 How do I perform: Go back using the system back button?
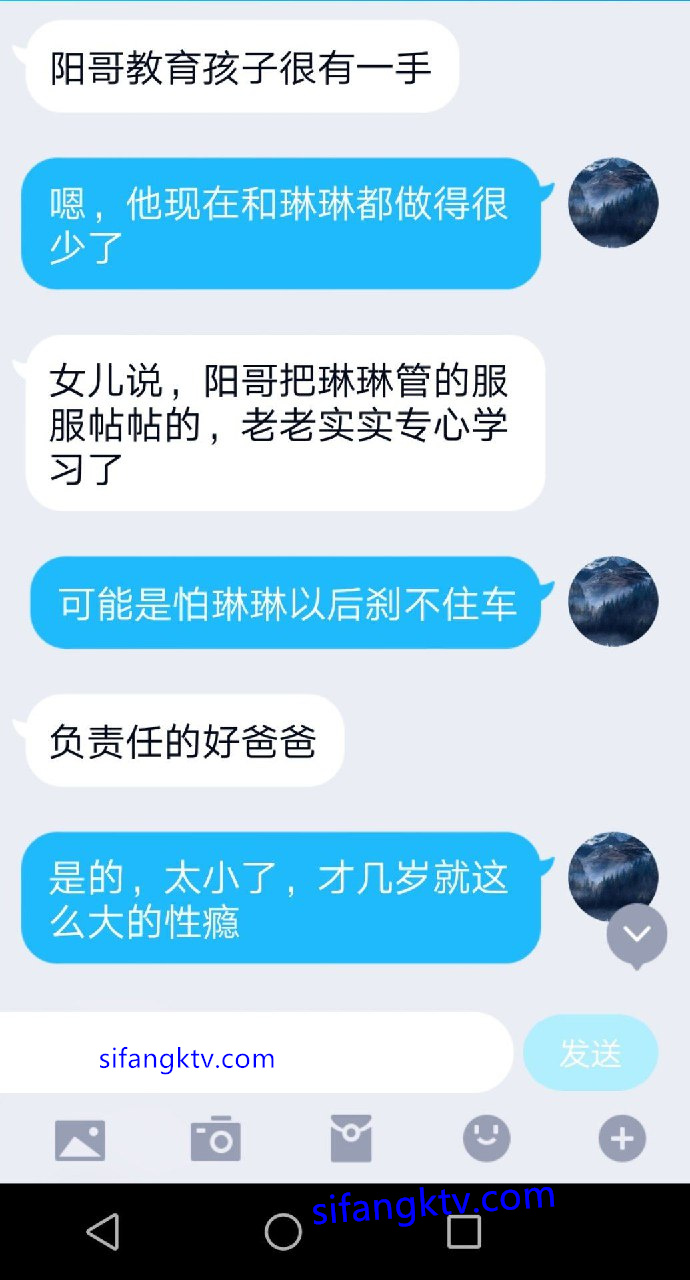click(x=103, y=1232)
